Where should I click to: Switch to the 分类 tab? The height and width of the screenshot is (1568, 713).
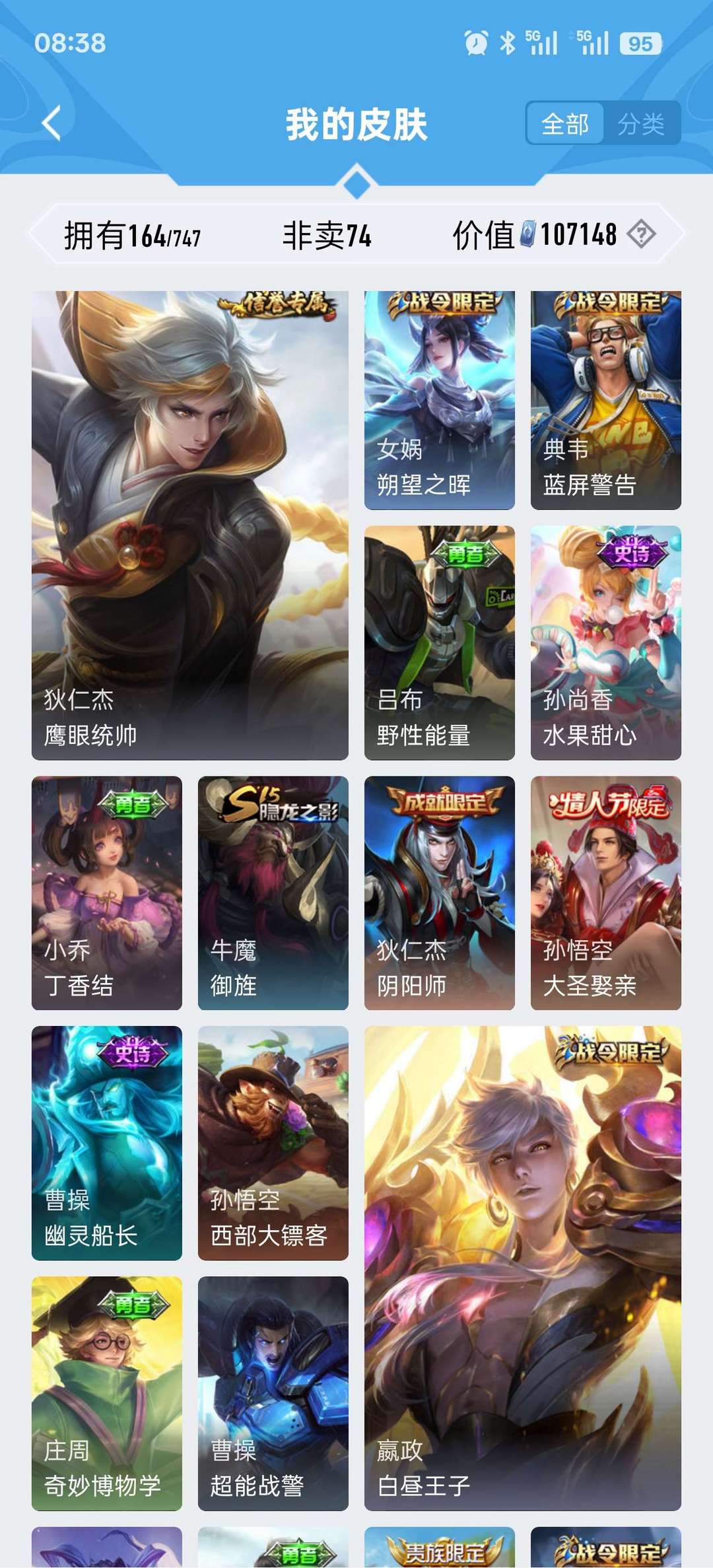[640, 123]
